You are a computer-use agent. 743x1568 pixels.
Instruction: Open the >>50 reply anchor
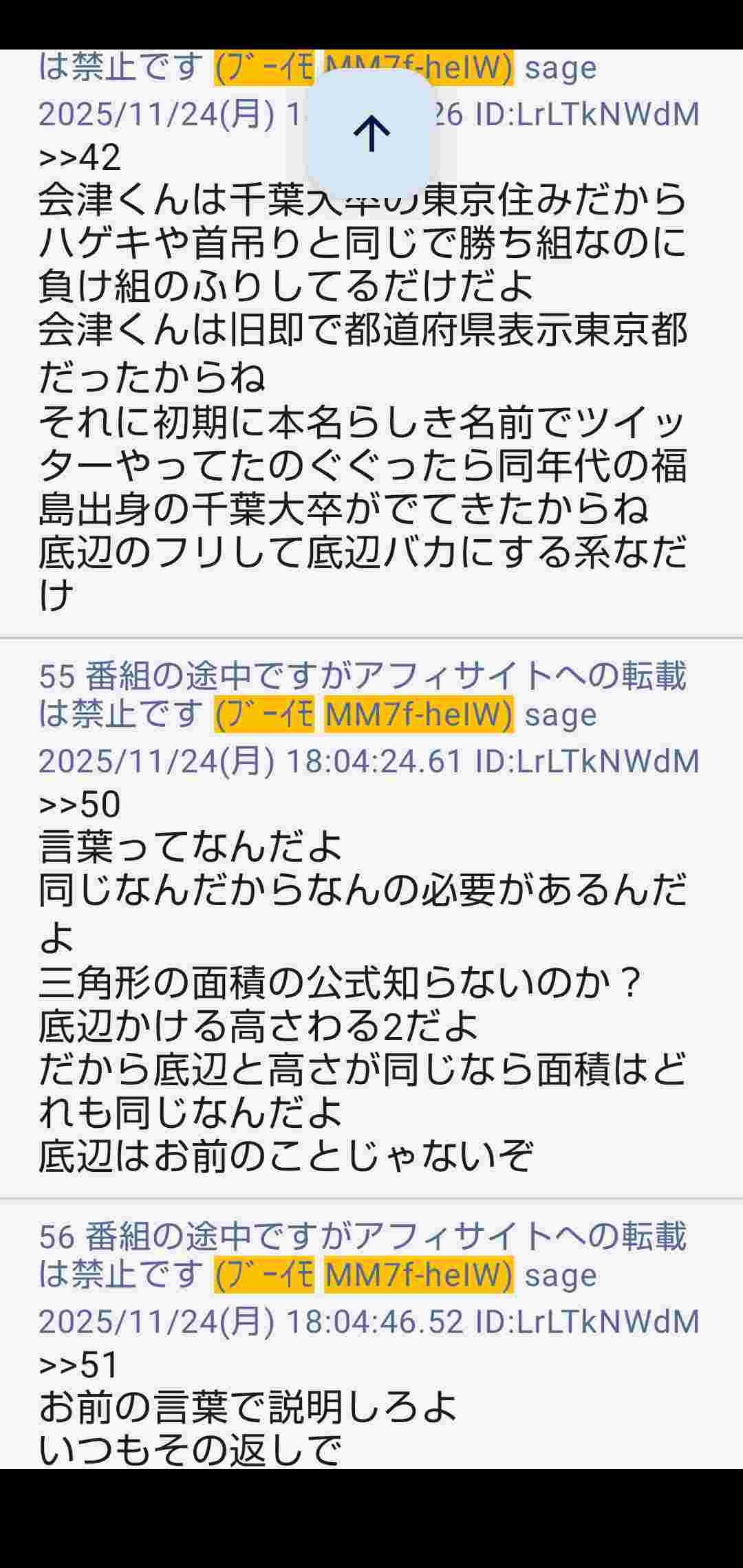click(80, 803)
